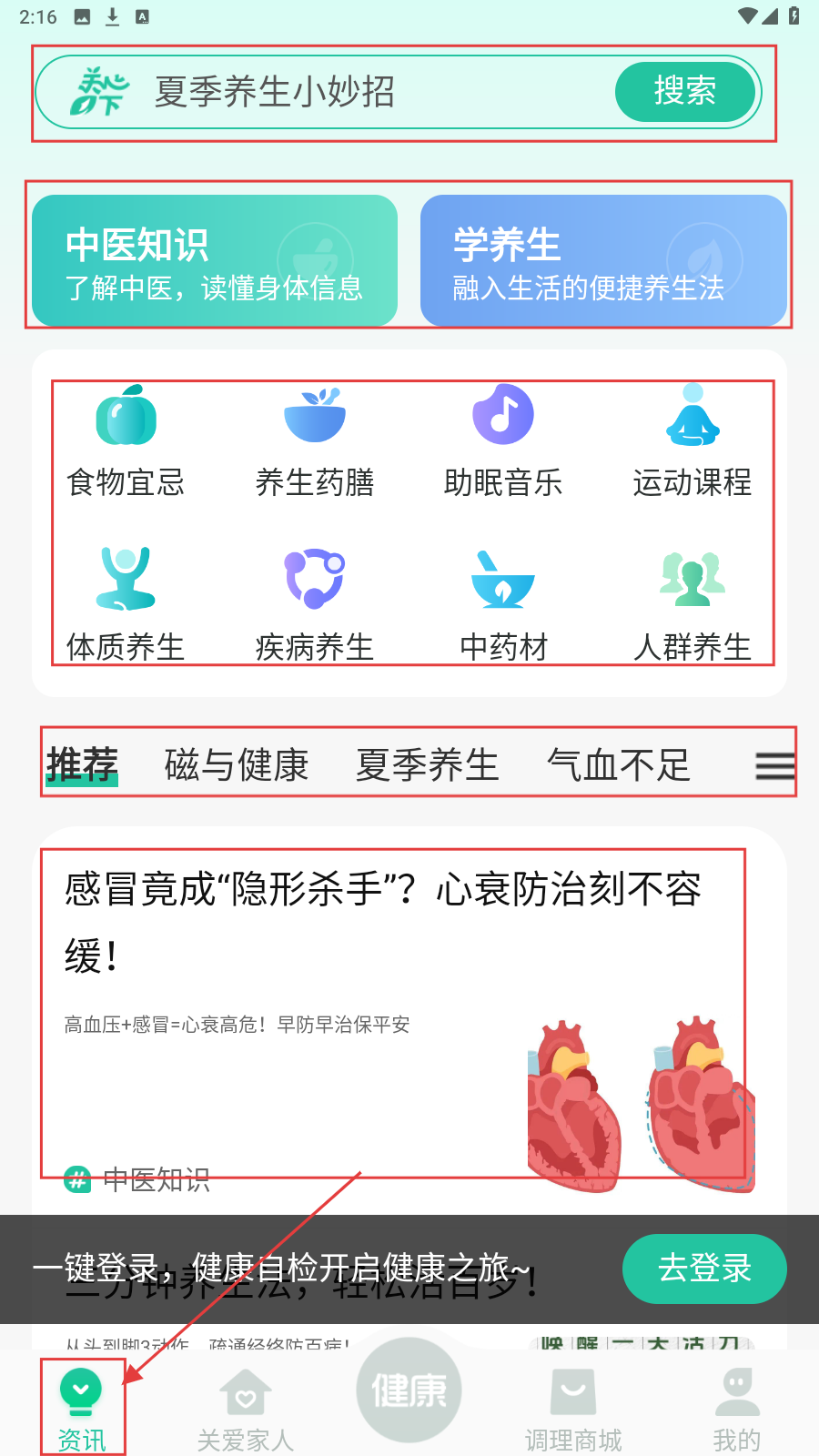Open the 学养生 card

coord(603,261)
